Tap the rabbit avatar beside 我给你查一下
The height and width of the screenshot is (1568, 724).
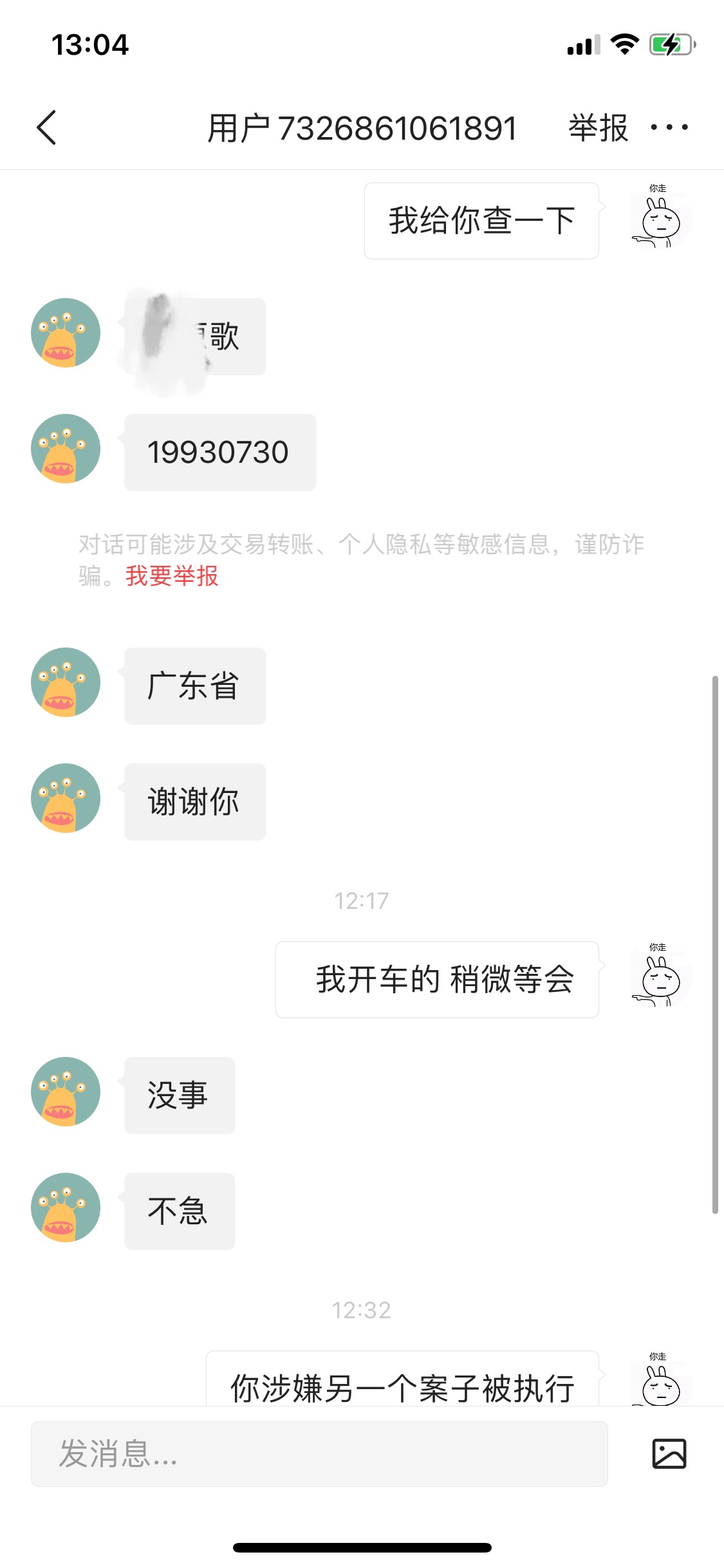661,219
